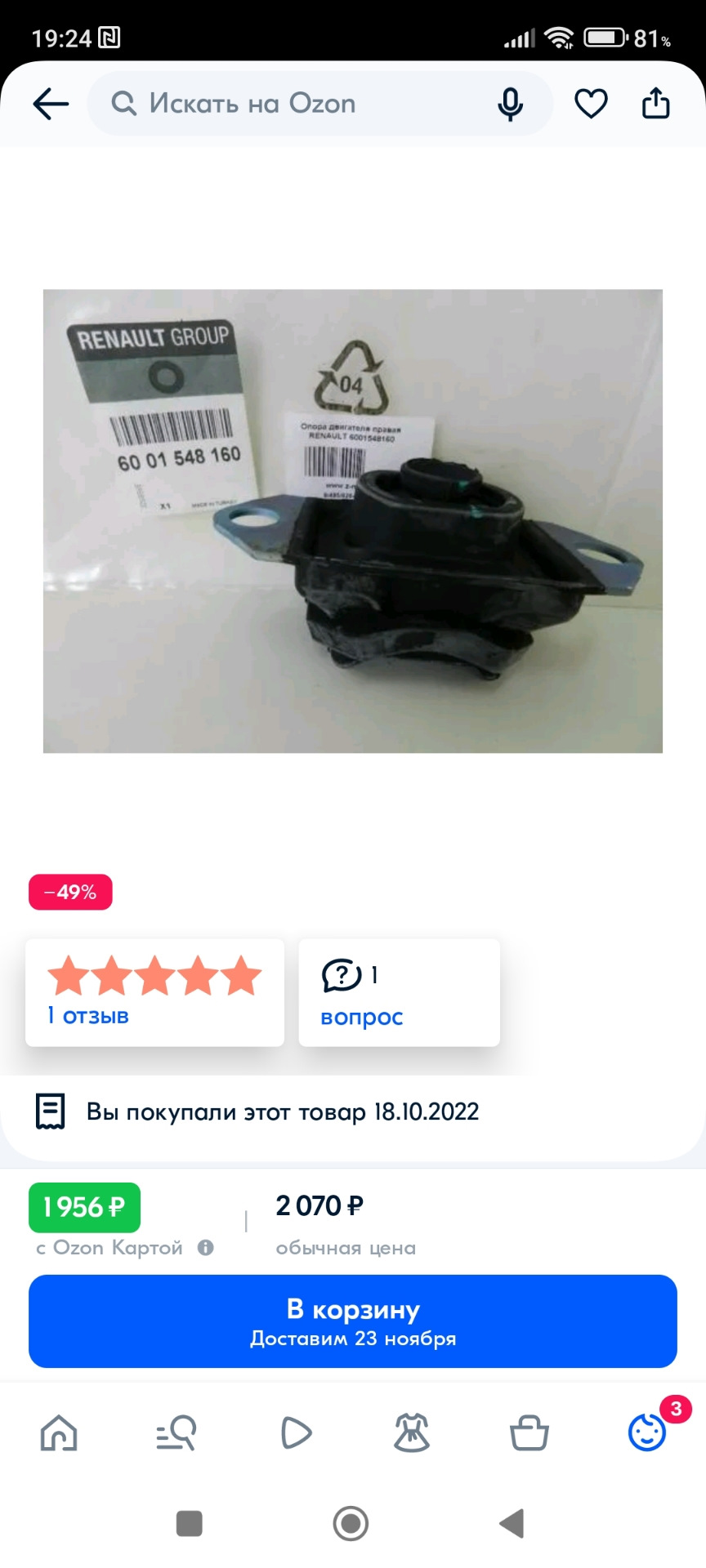The height and width of the screenshot is (1568, 706).
Task: Add product to favorites with heart icon
Action: point(590,103)
